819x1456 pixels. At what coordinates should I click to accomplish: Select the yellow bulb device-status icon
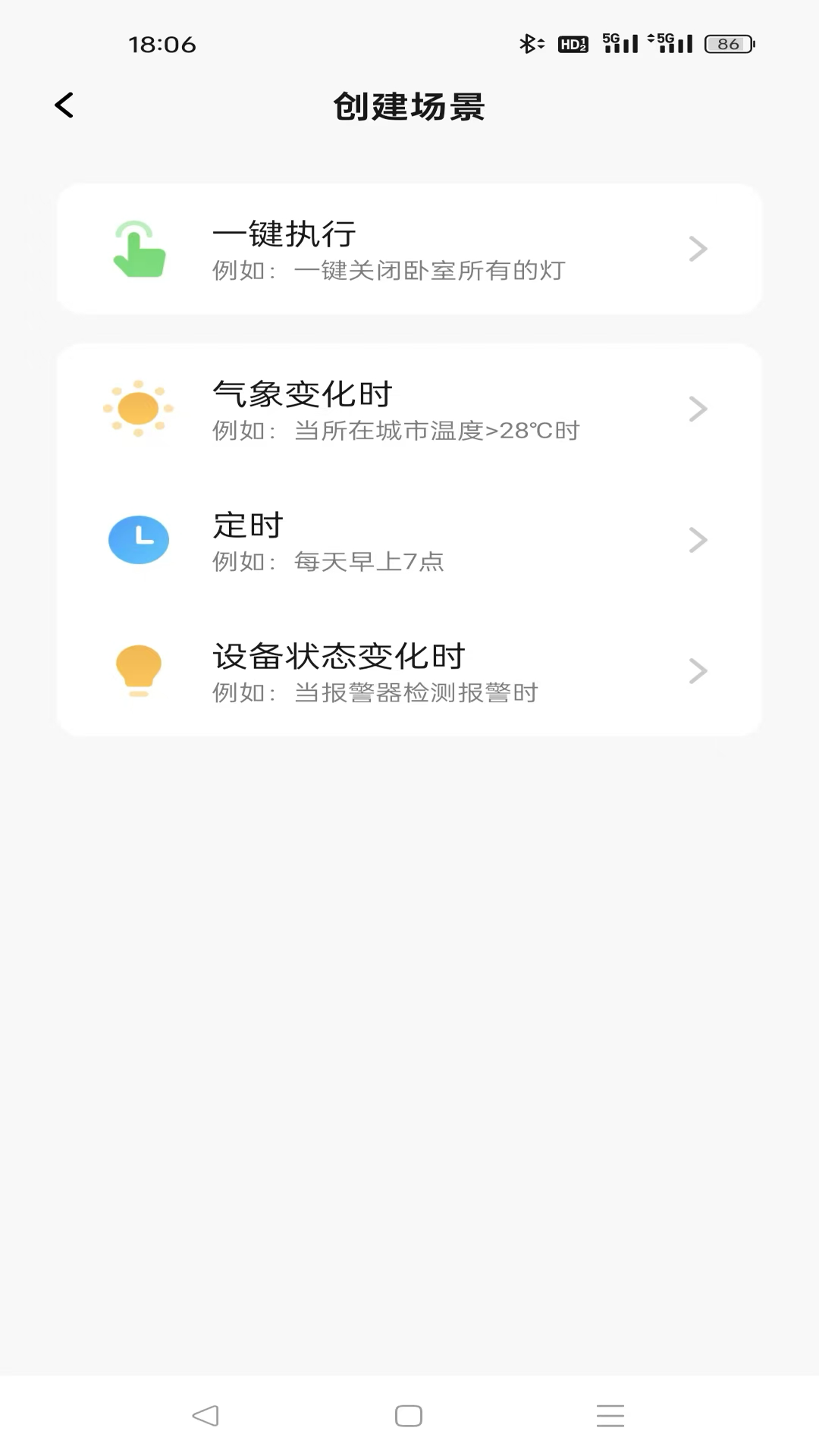pos(139,670)
